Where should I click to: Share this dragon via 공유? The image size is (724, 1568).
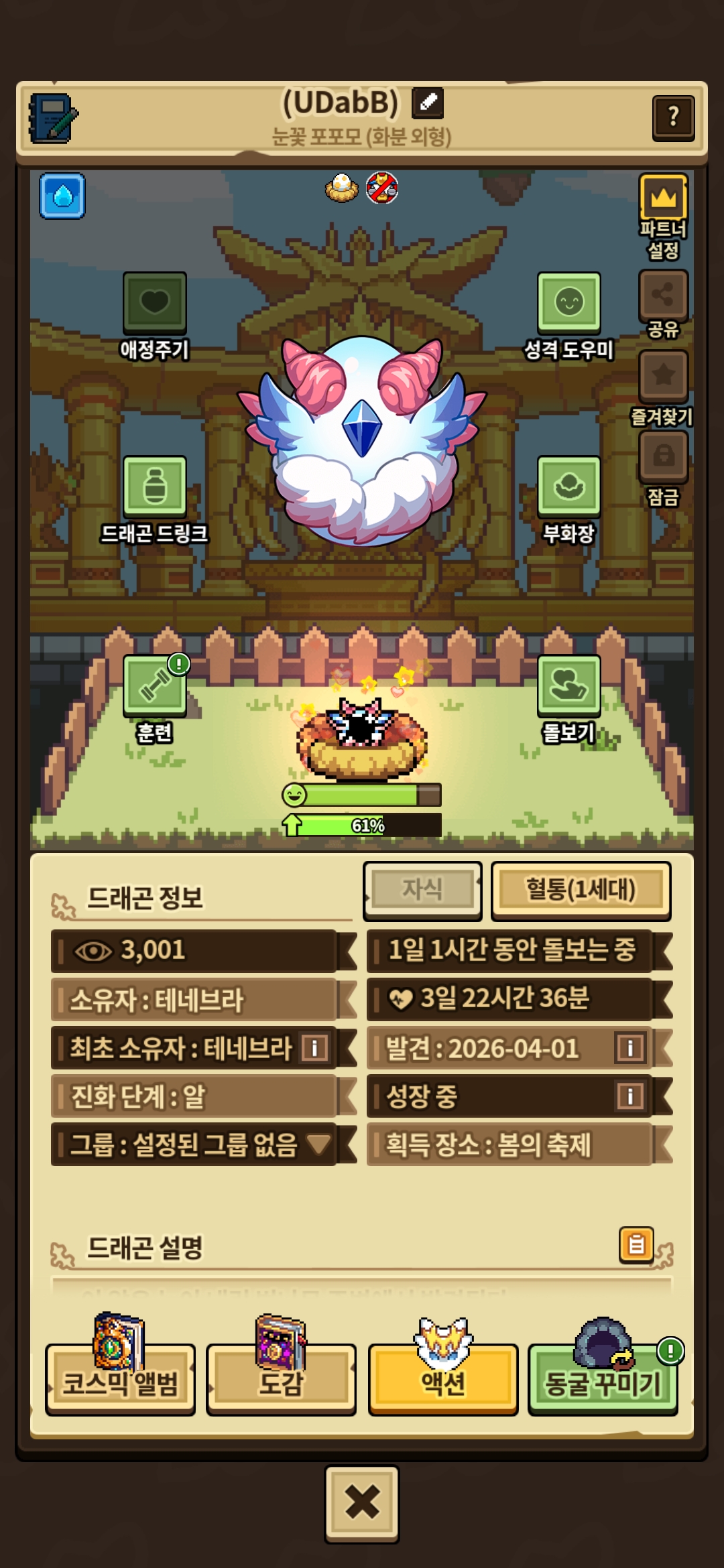tap(663, 296)
